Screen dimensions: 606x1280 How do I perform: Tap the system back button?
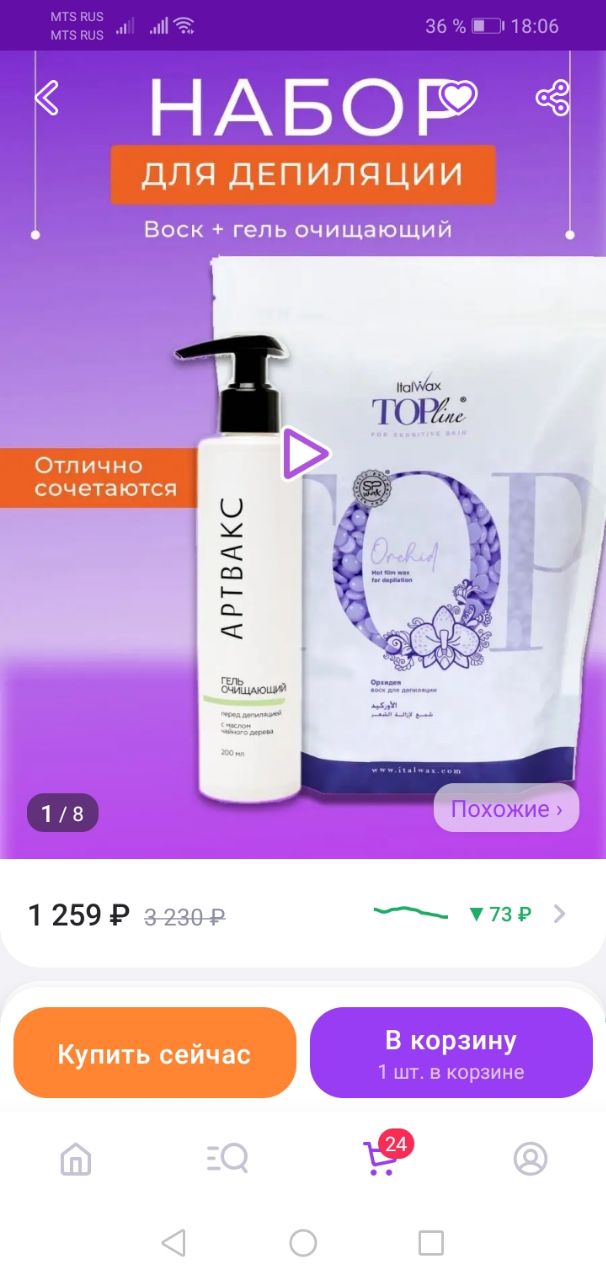[174, 1243]
